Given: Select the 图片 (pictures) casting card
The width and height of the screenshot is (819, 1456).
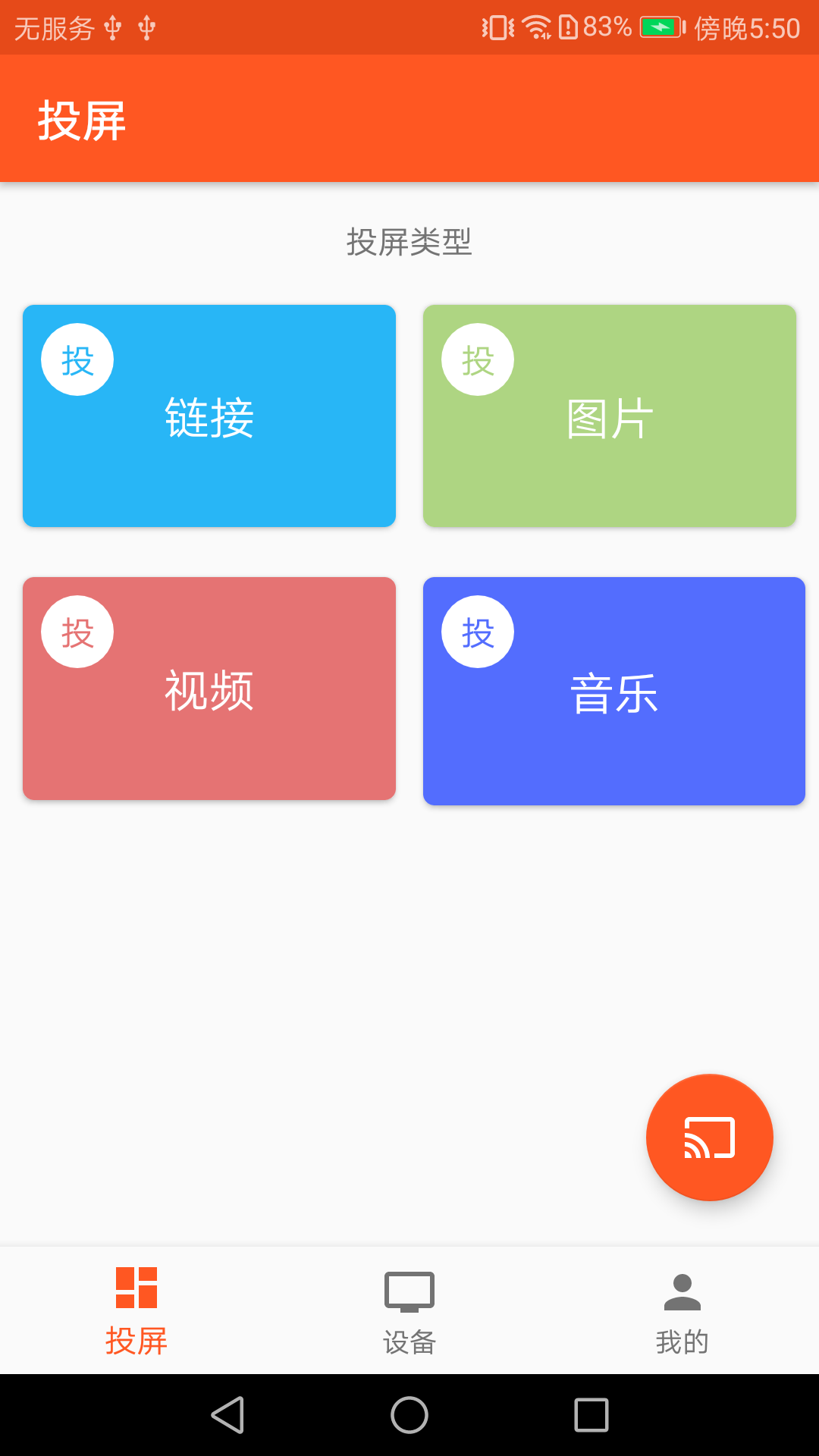Looking at the screenshot, I should 610,416.
